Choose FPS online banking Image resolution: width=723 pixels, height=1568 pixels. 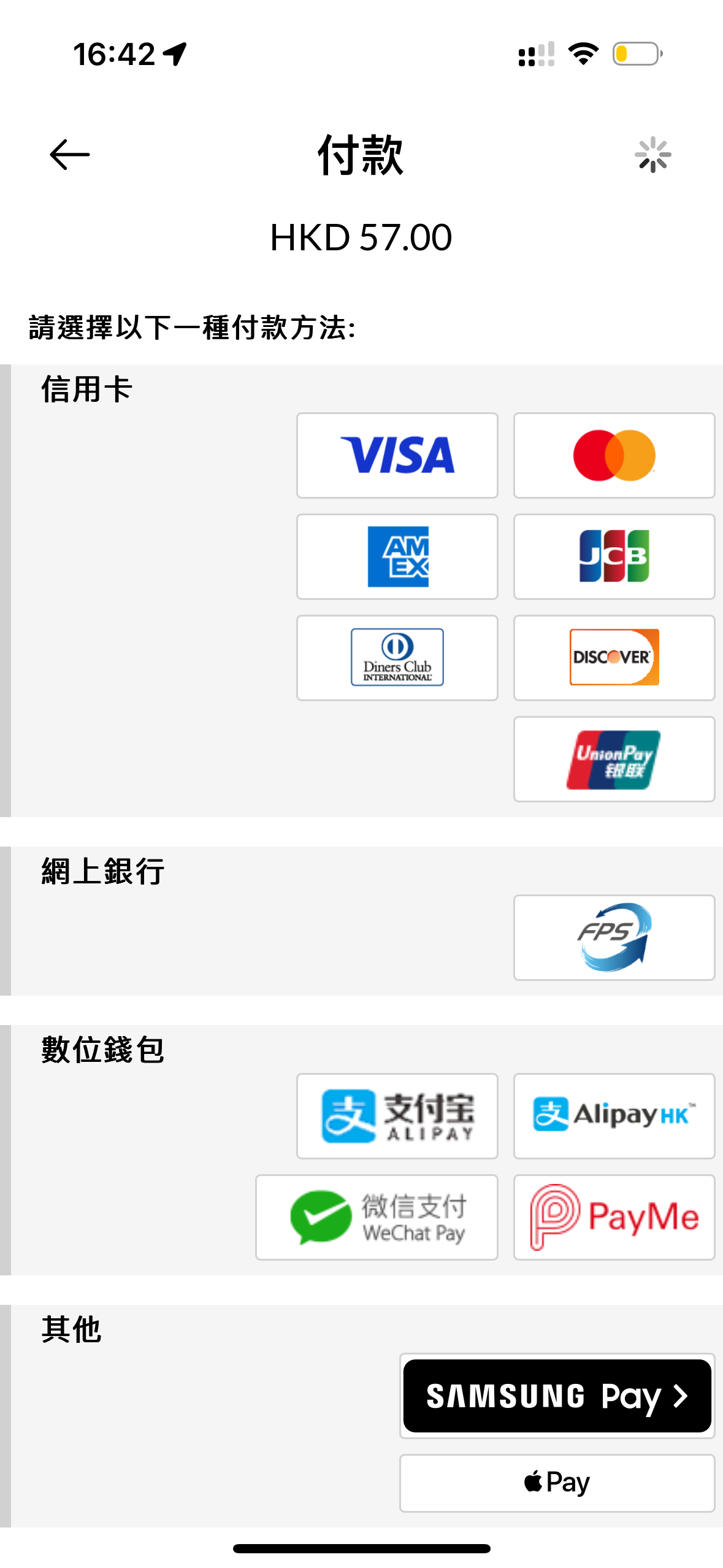pyautogui.click(x=614, y=937)
